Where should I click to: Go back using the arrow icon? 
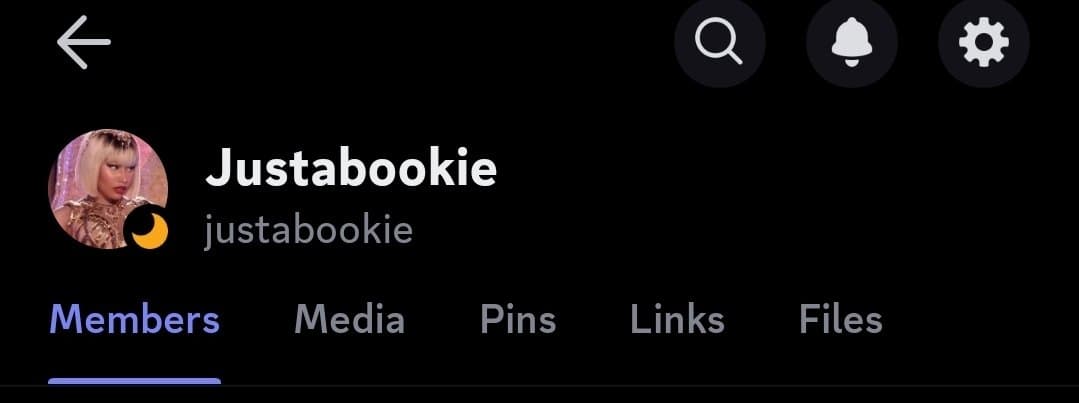click(83, 44)
